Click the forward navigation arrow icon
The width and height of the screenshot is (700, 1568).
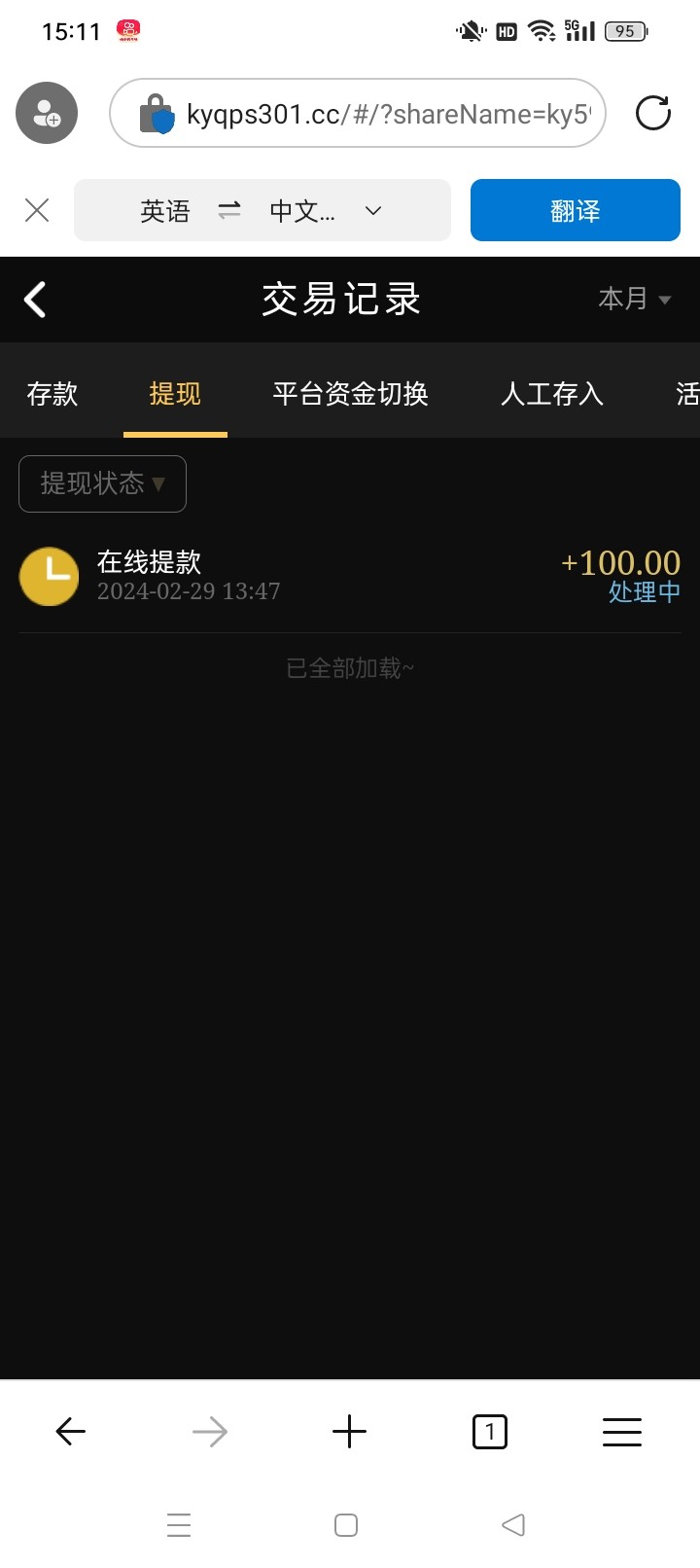coord(209,1431)
